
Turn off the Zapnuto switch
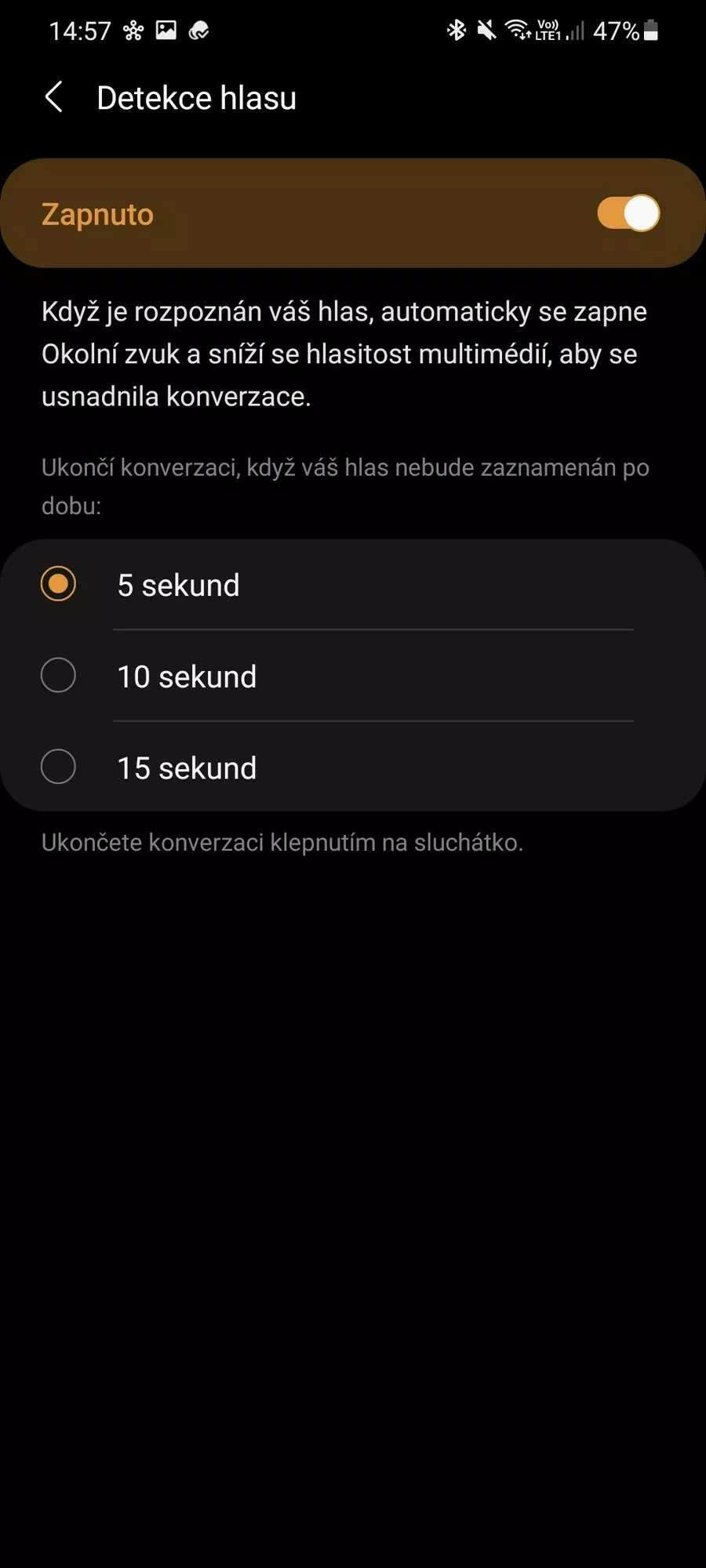pyautogui.click(x=628, y=213)
